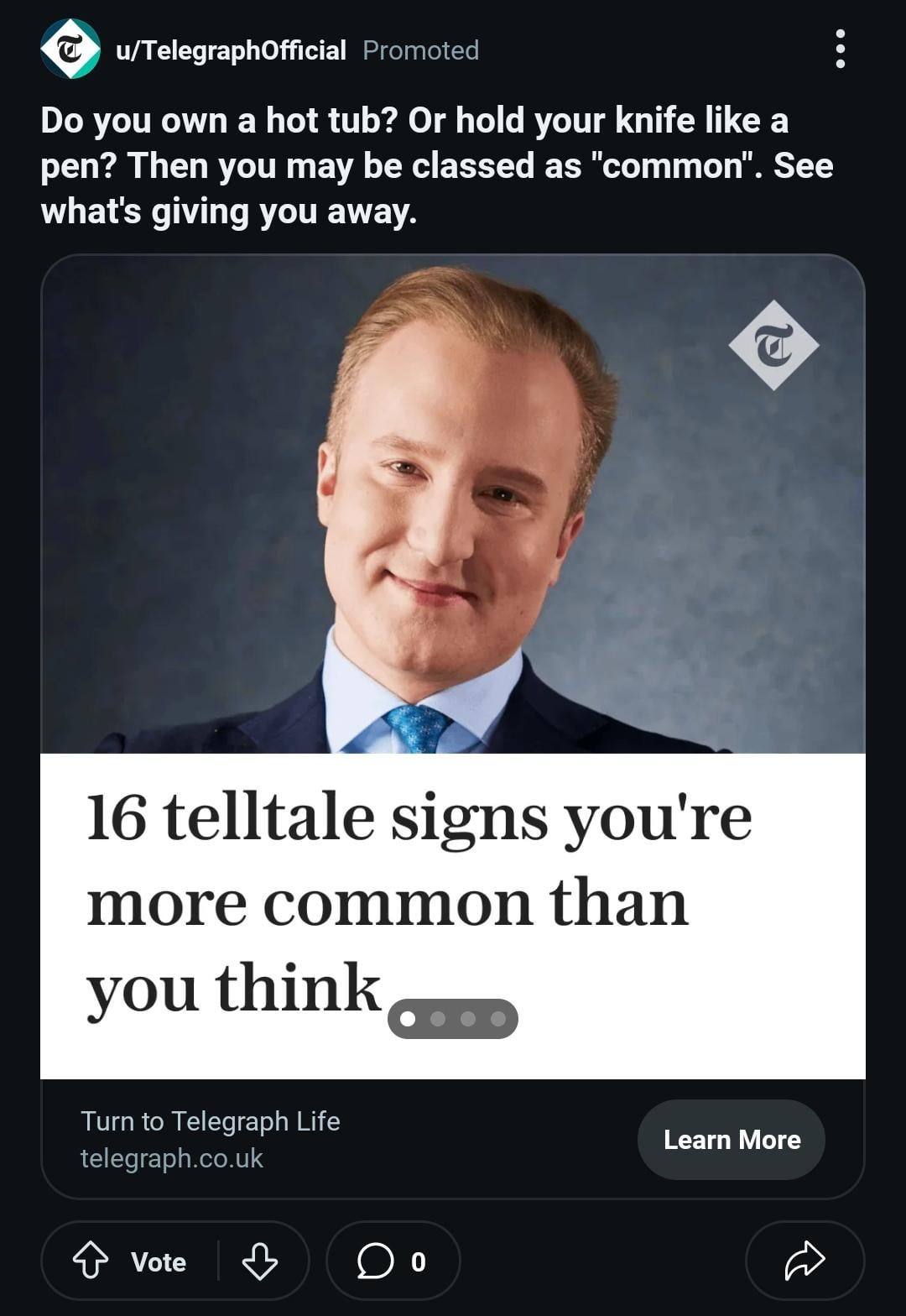This screenshot has width=906, height=1316.
Task: Open u/TelegraphOfficial profile
Action: [230, 50]
